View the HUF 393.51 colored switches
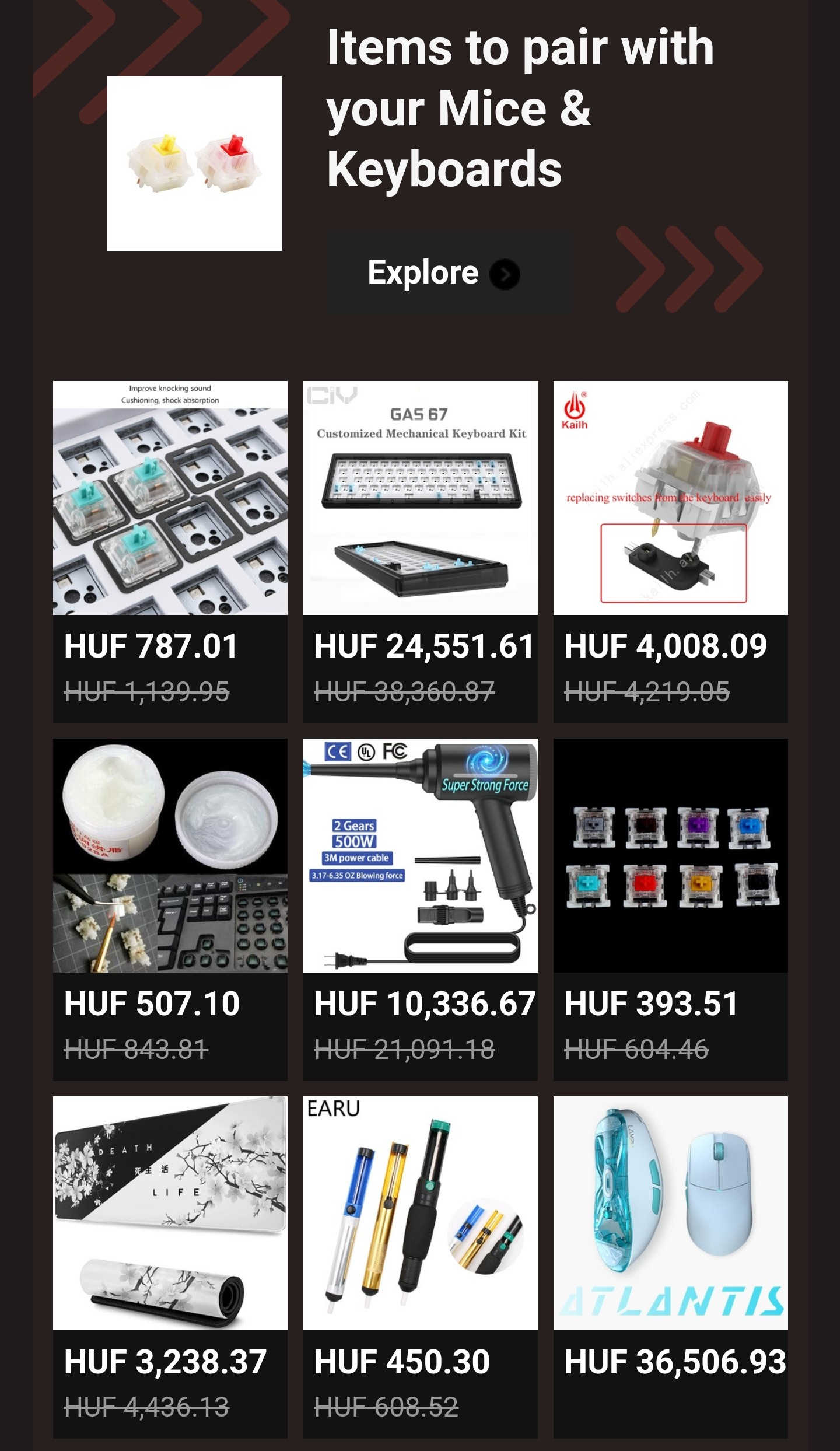The width and height of the screenshot is (840, 1451). (x=670, y=910)
